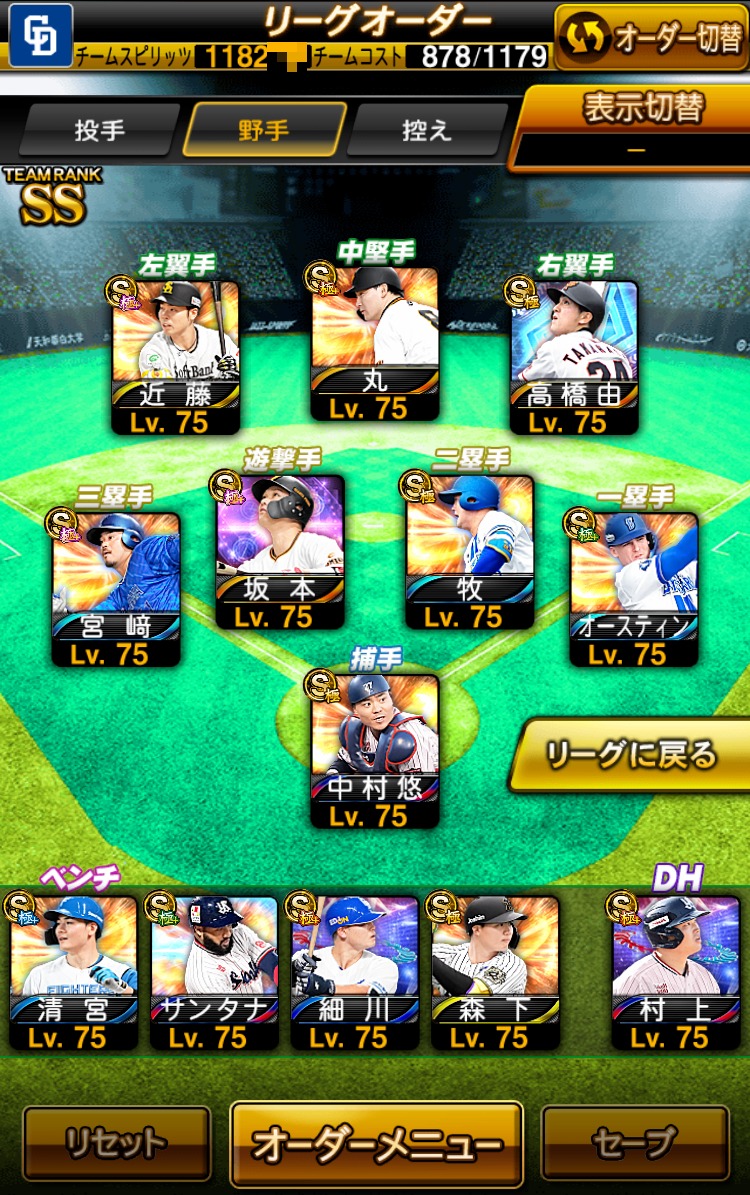
Task: Switch to the 投手 tab
Action: pyautogui.click(x=98, y=130)
